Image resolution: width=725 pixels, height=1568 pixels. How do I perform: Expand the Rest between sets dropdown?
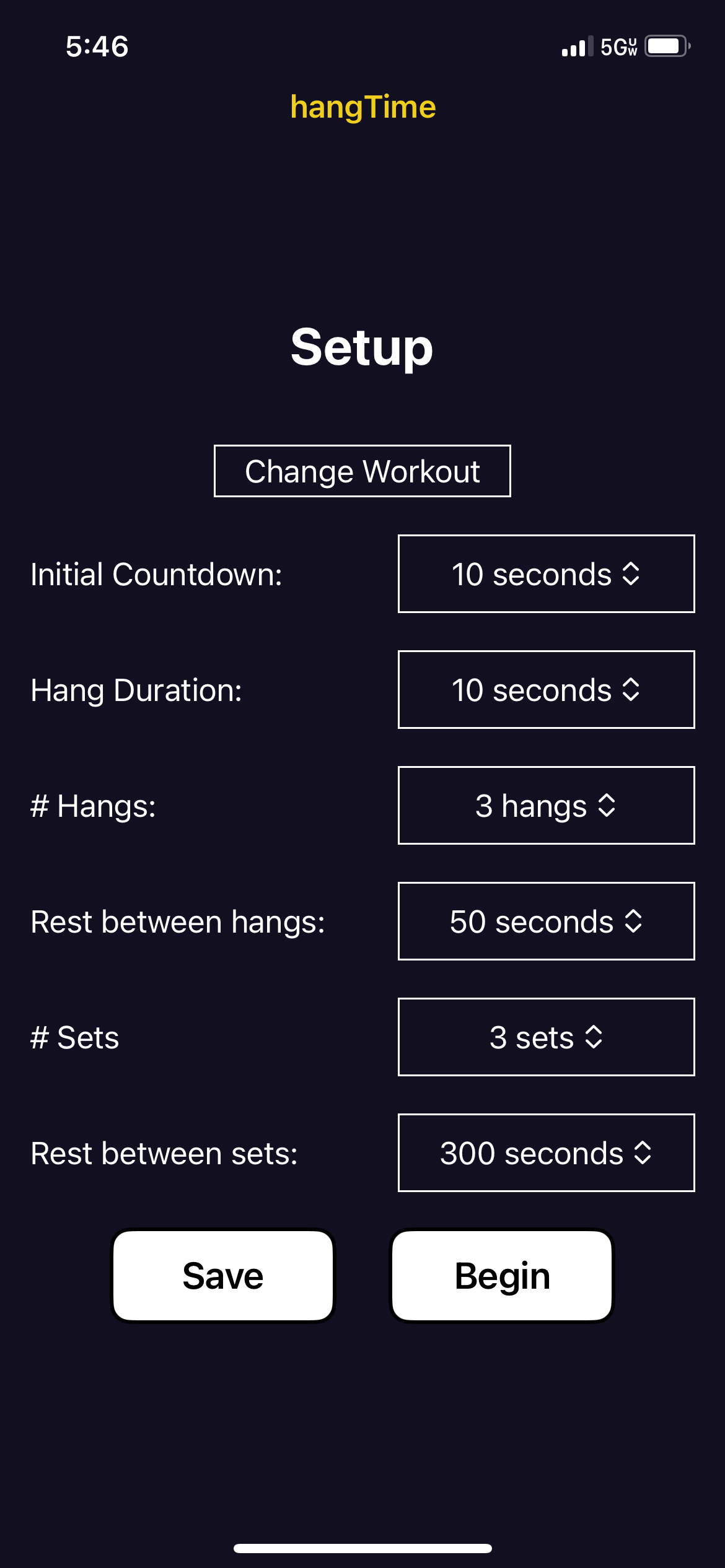(x=546, y=1153)
